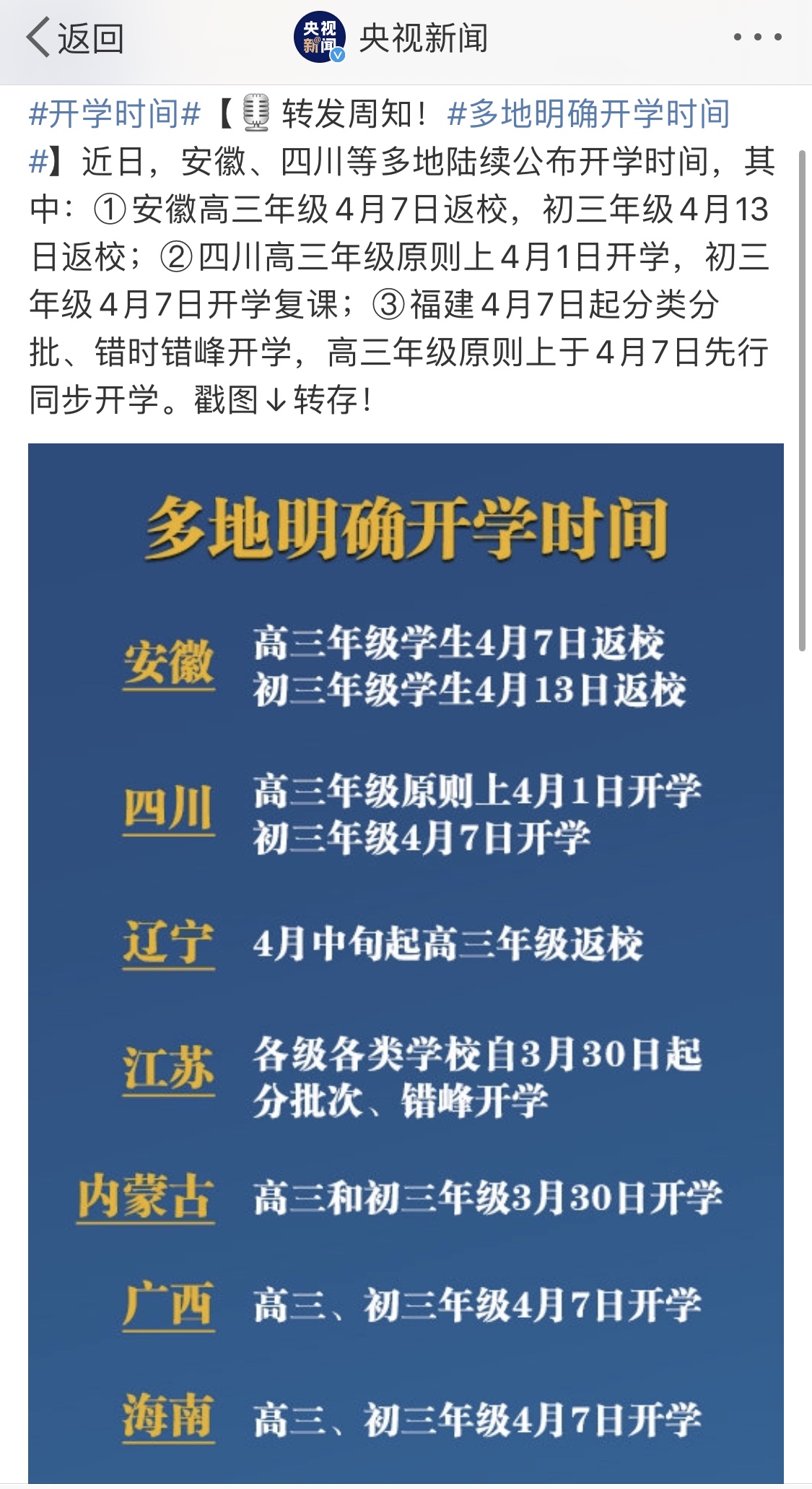
Task: Tap the 返回 back button
Action: coord(75,38)
